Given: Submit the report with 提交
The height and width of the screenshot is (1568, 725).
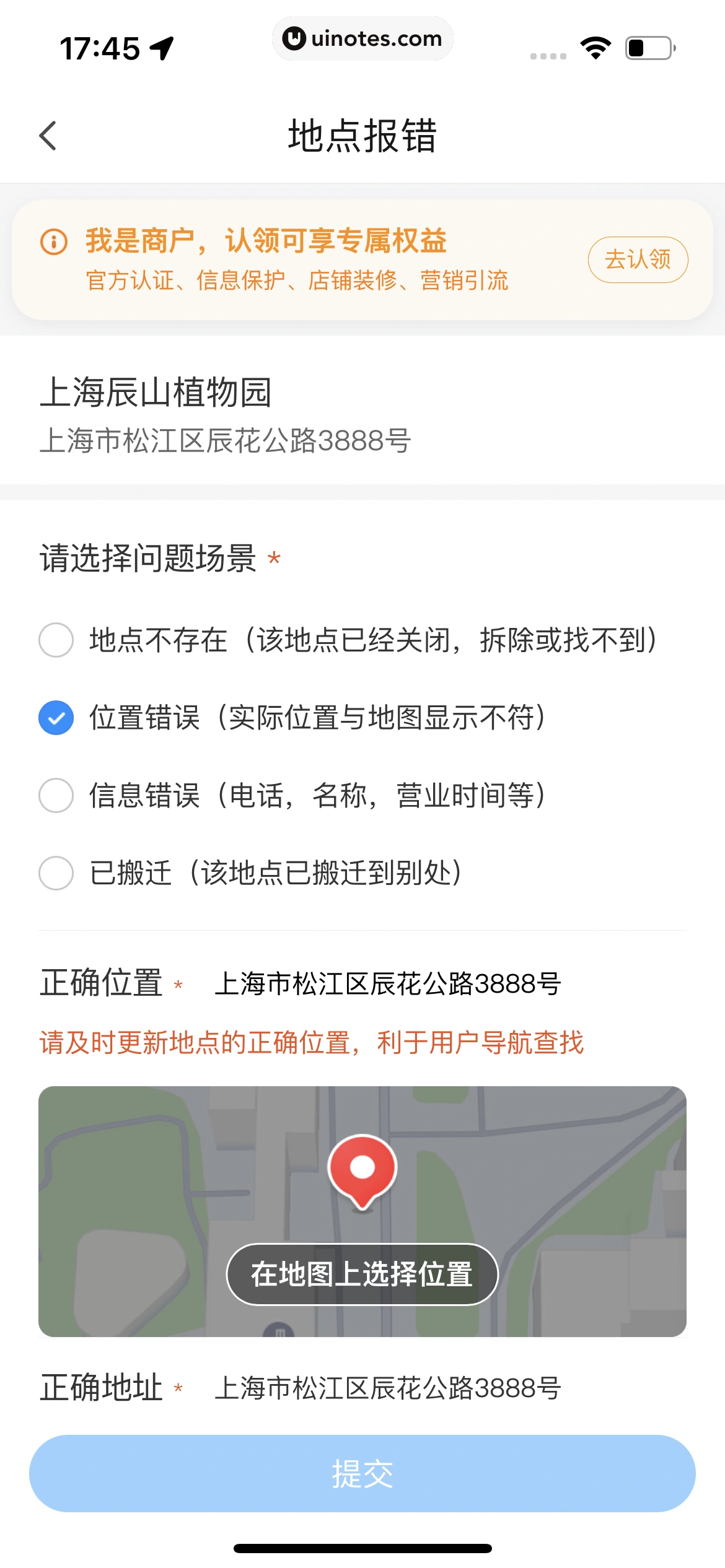Looking at the screenshot, I should (x=362, y=1473).
